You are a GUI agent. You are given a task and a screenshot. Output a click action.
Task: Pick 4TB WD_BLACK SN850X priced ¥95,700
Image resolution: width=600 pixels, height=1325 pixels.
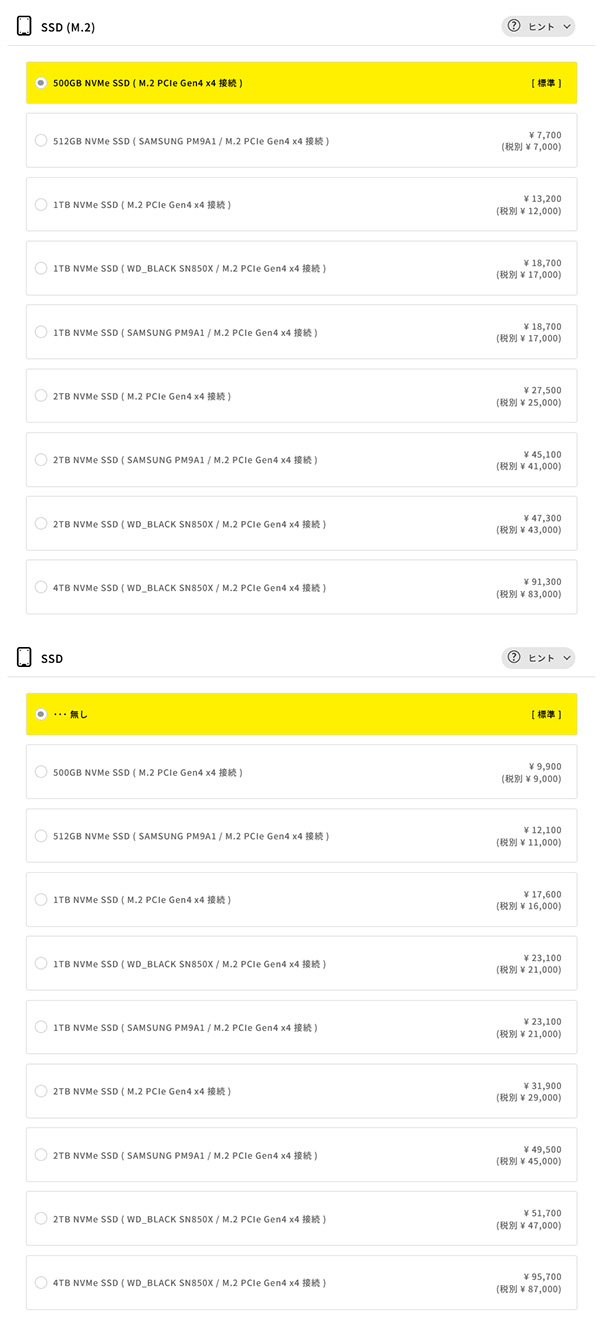tap(301, 1282)
